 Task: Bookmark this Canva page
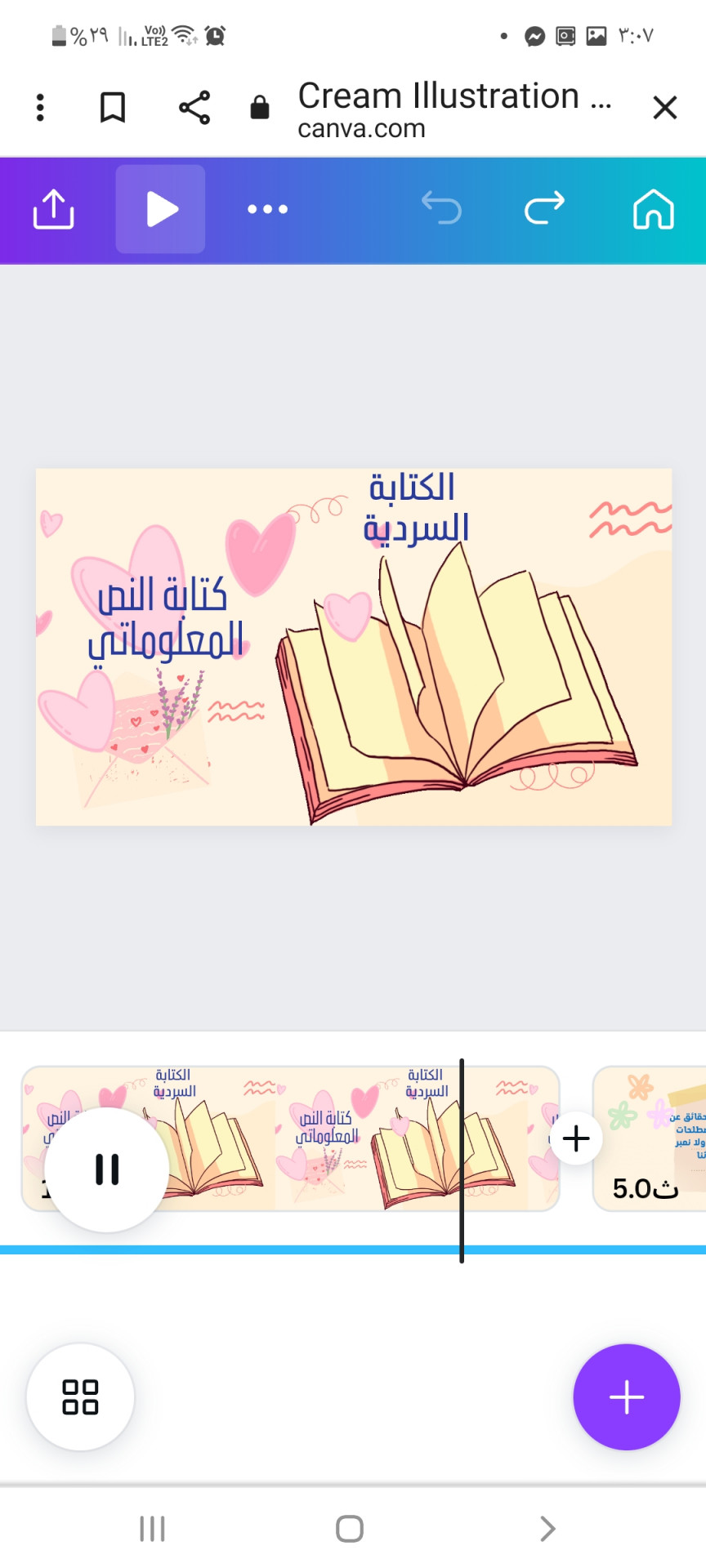tap(113, 107)
